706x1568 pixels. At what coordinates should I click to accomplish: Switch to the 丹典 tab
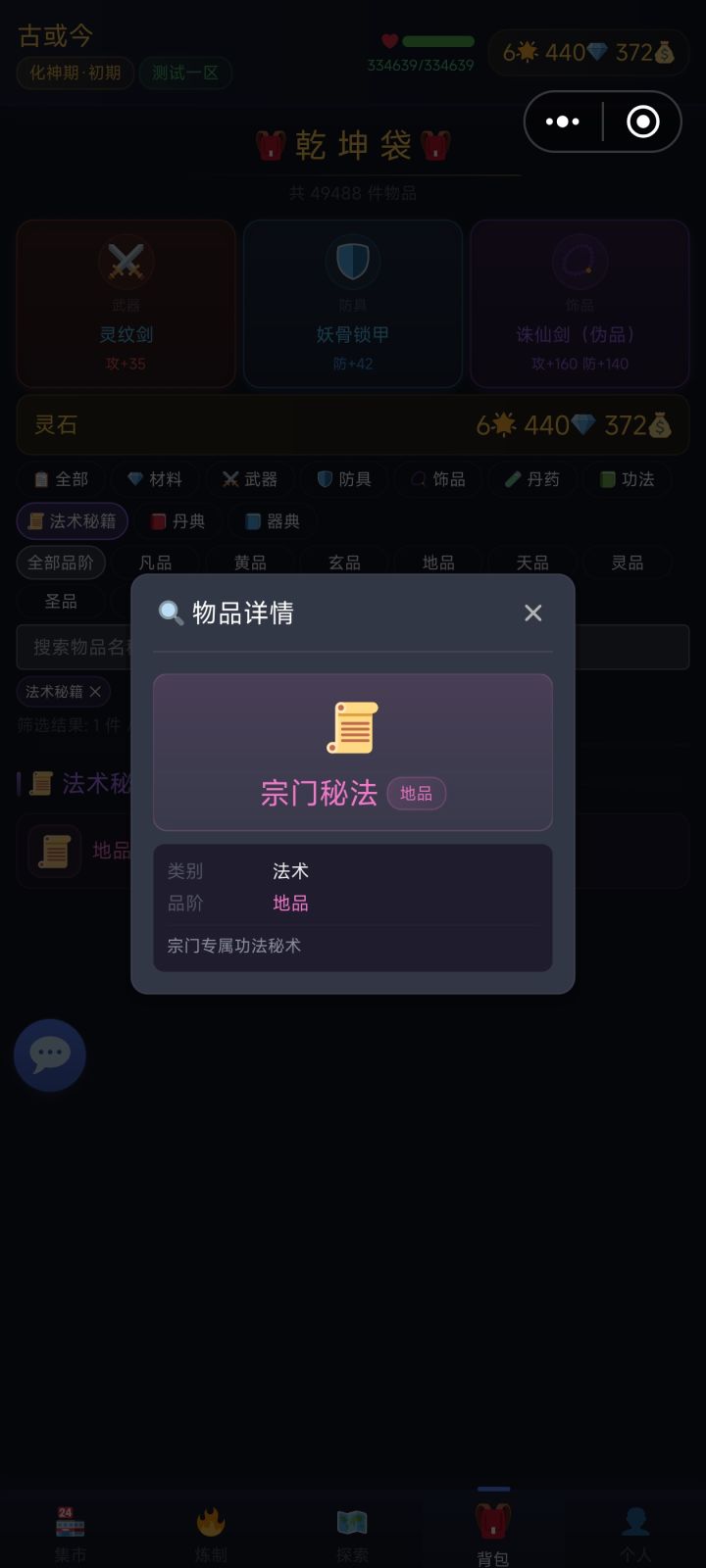(x=176, y=520)
